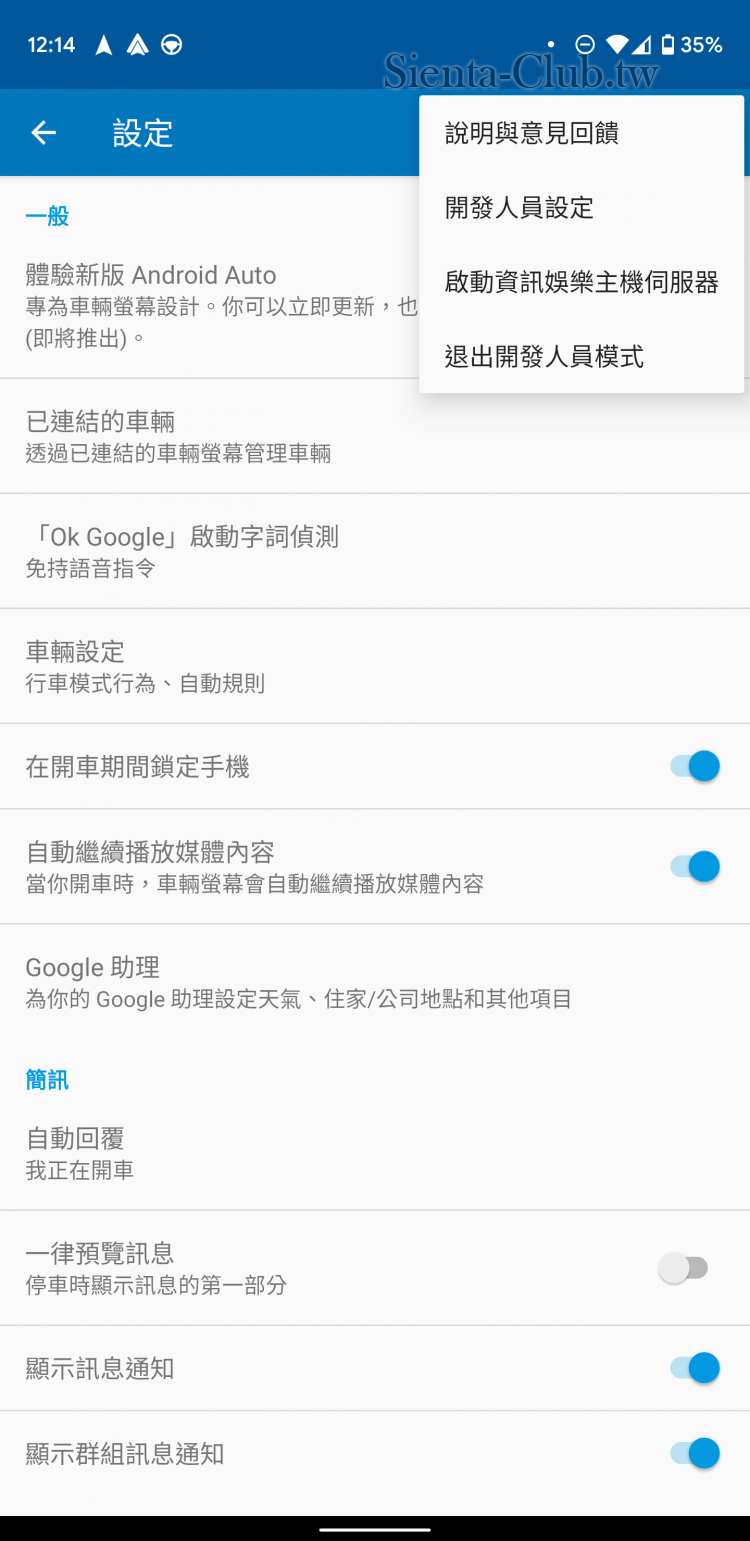Click the back arrow to leave Settings

coord(42,132)
